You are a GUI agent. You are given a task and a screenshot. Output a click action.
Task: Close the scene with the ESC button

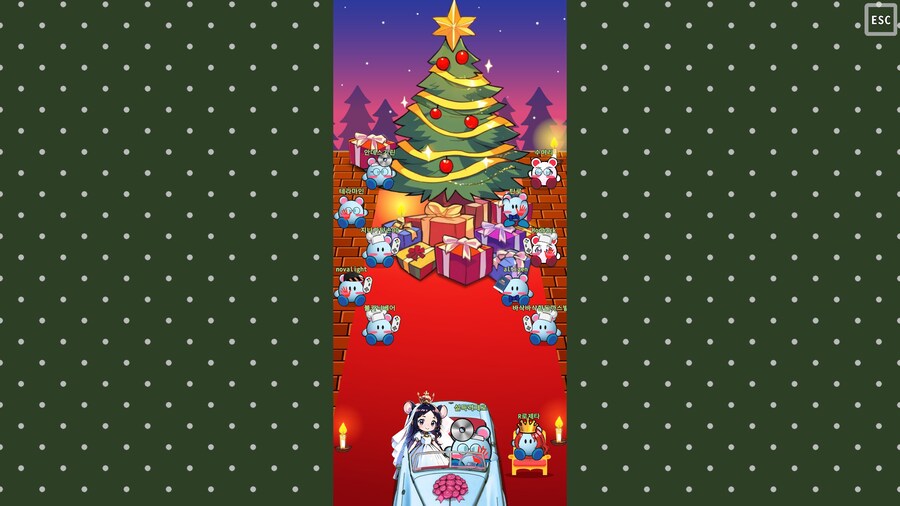click(880, 19)
